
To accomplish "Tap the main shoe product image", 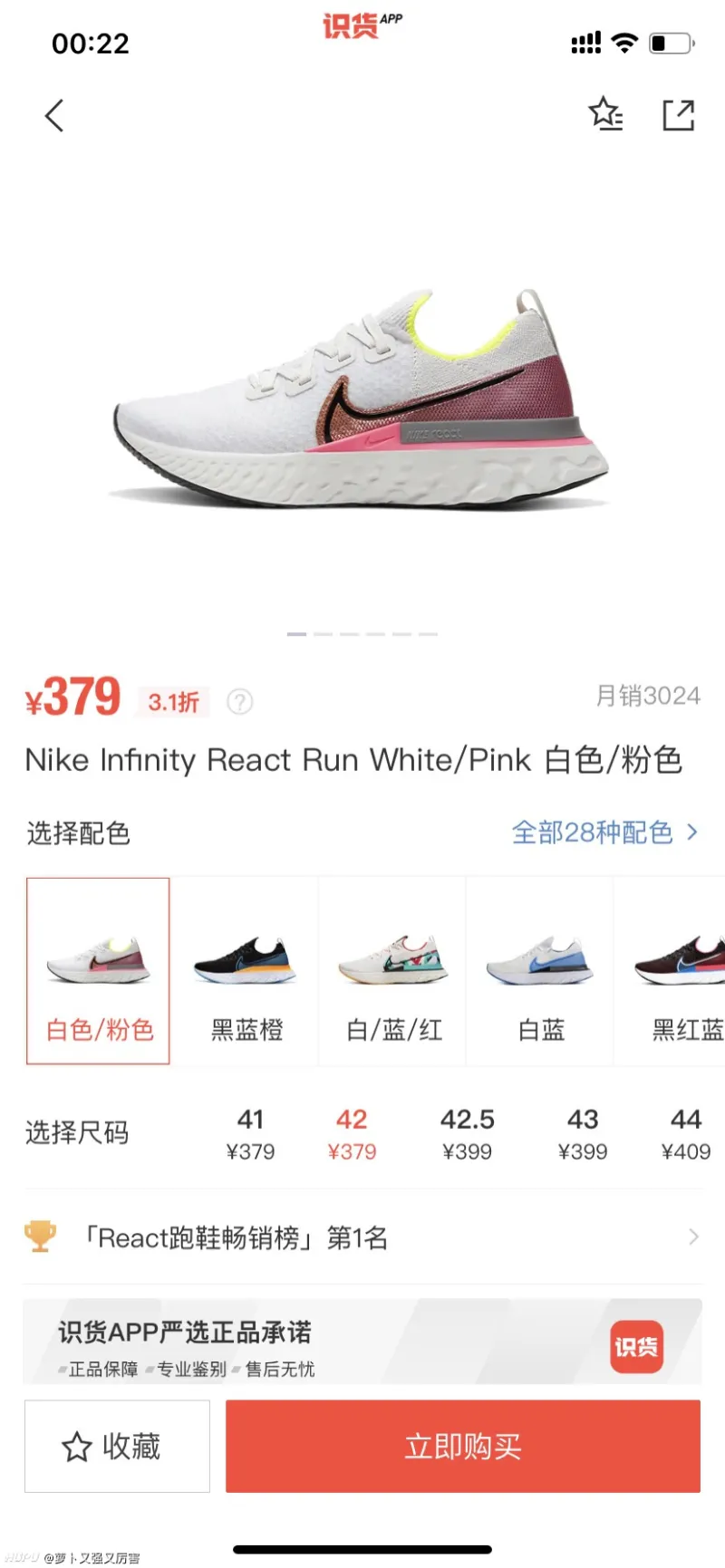I will [x=362, y=399].
